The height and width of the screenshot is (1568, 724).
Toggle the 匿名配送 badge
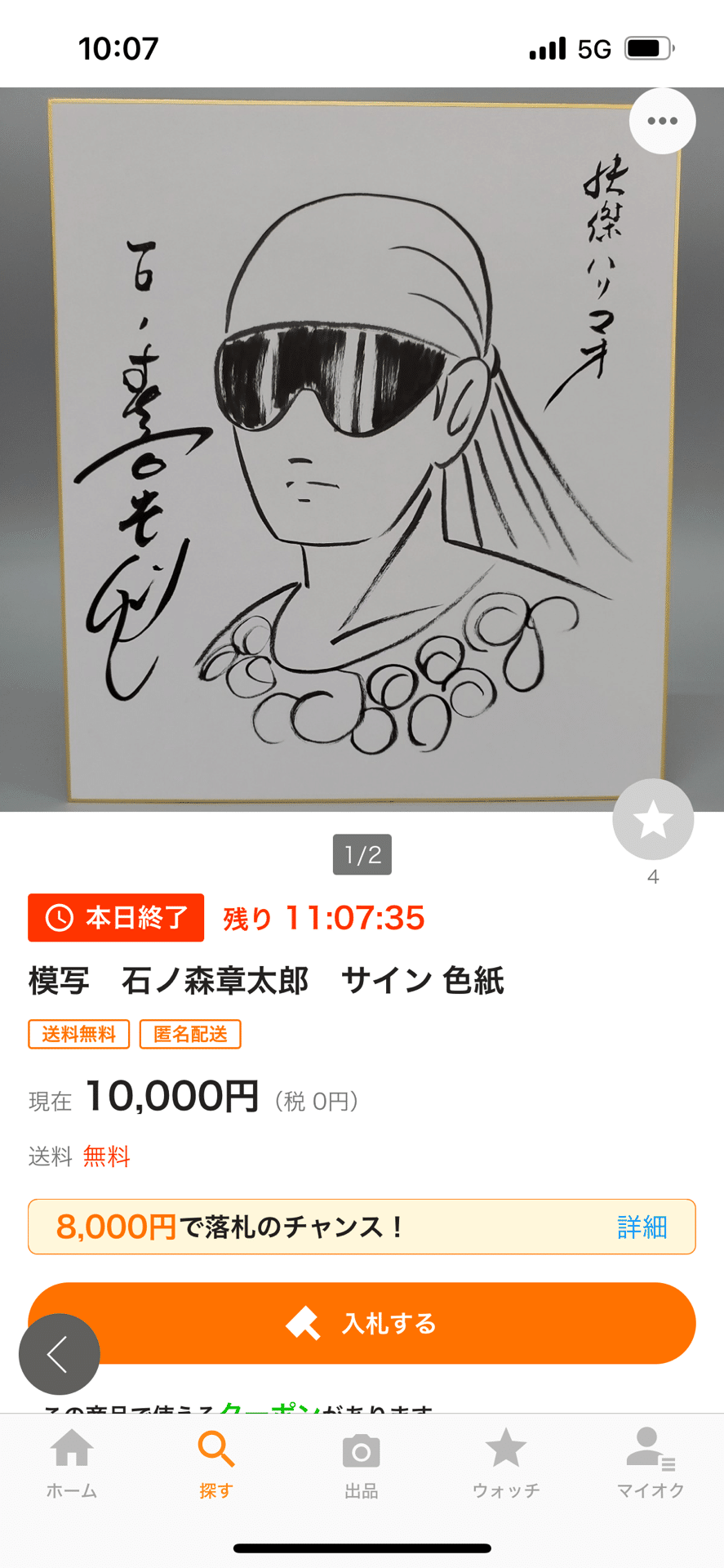click(x=190, y=1034)
